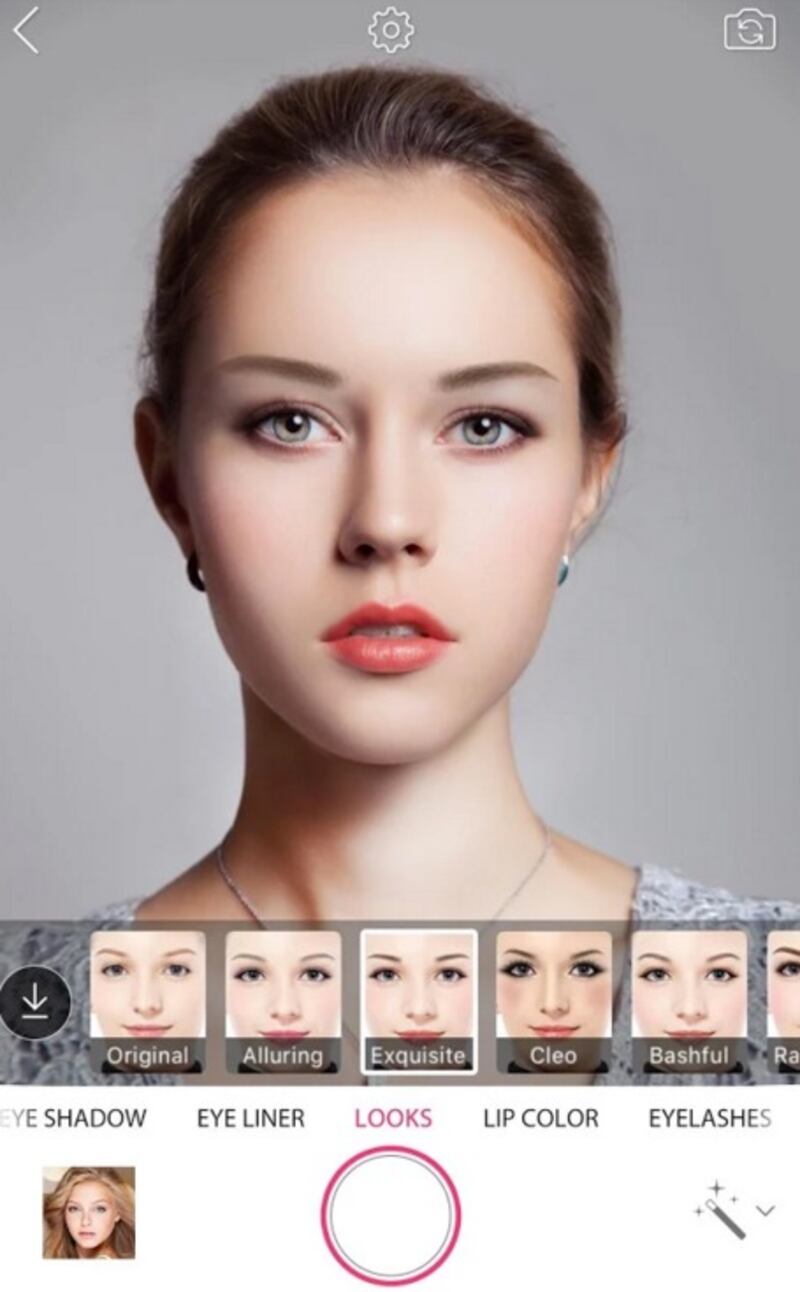Choose the Exquisite look
This screenshot has width=800, height=1292.
[x=418, y=1002]
